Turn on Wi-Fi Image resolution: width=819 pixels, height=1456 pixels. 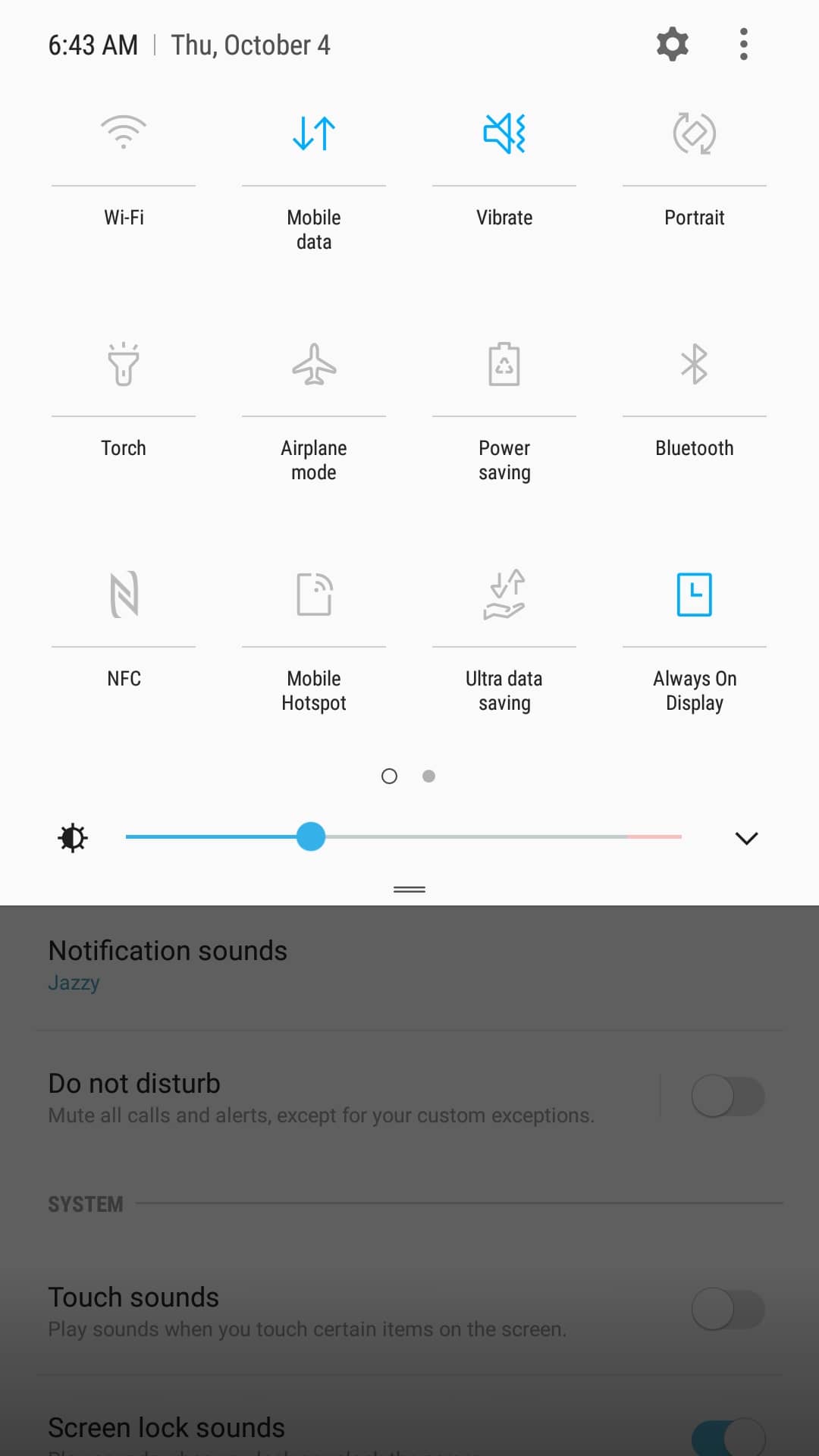click(124, 133)
